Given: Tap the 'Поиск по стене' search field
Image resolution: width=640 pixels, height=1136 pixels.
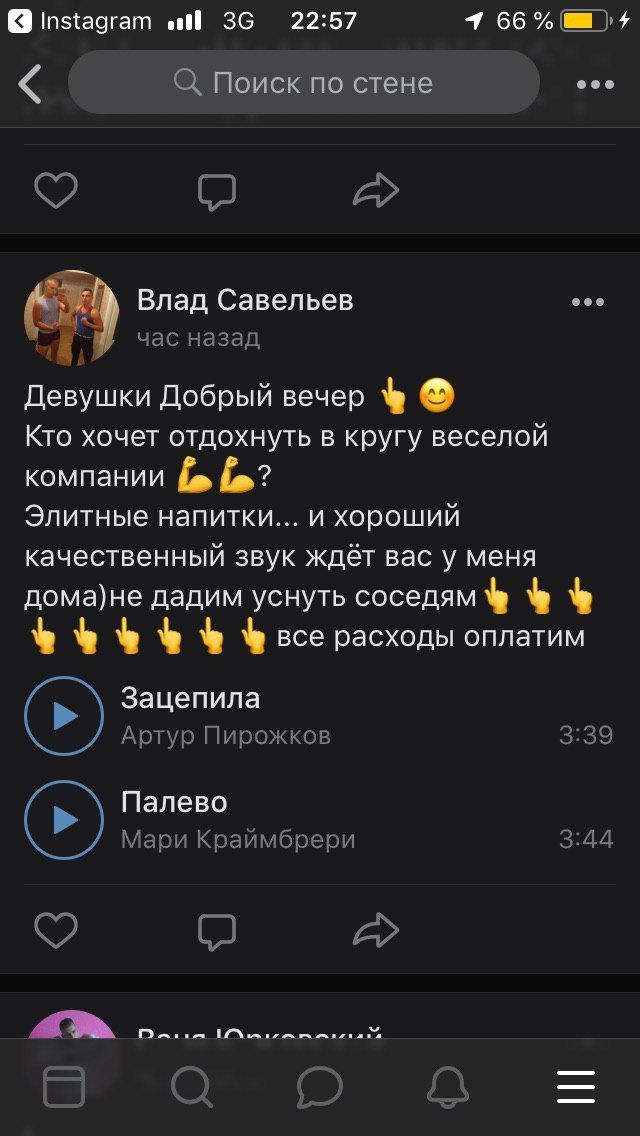Looking at the screenshot, I should pos(303,83).
